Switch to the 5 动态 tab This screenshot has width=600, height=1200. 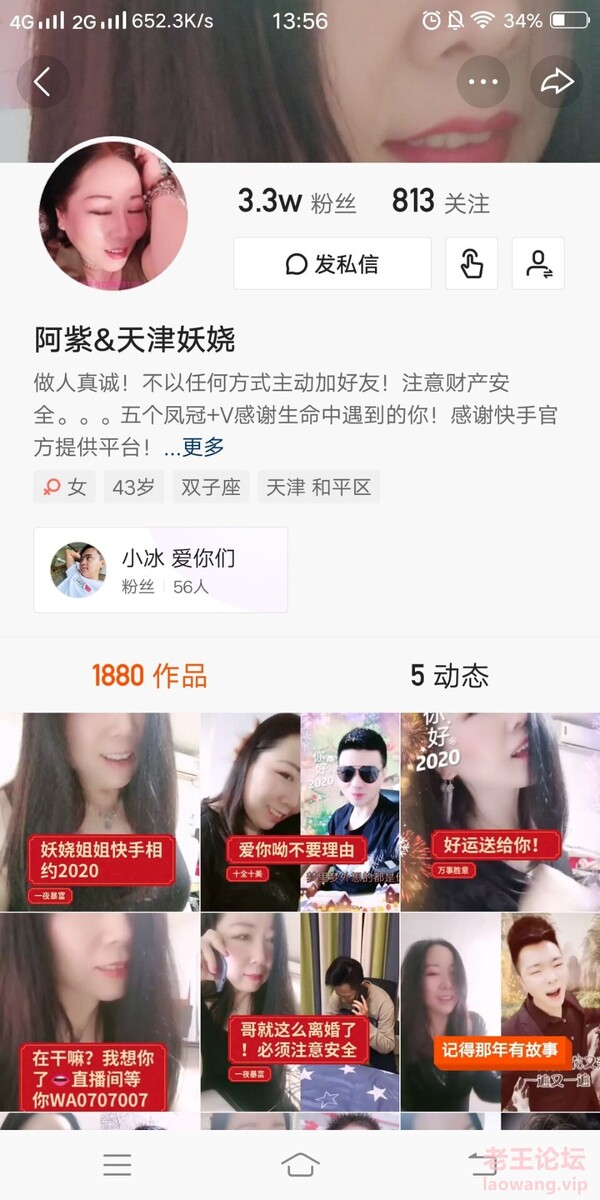point(449,676)
